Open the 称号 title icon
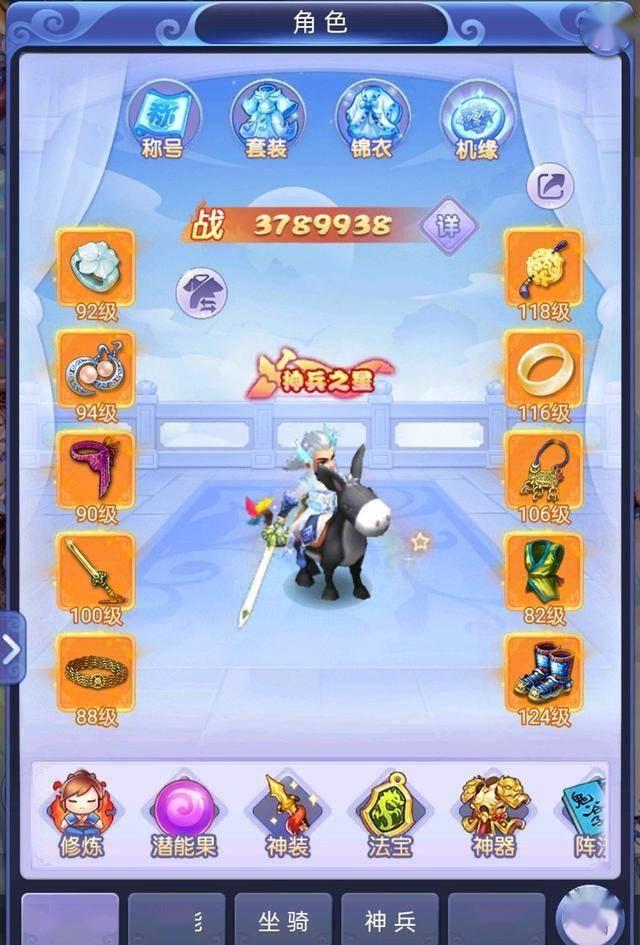 click(161, 118)
